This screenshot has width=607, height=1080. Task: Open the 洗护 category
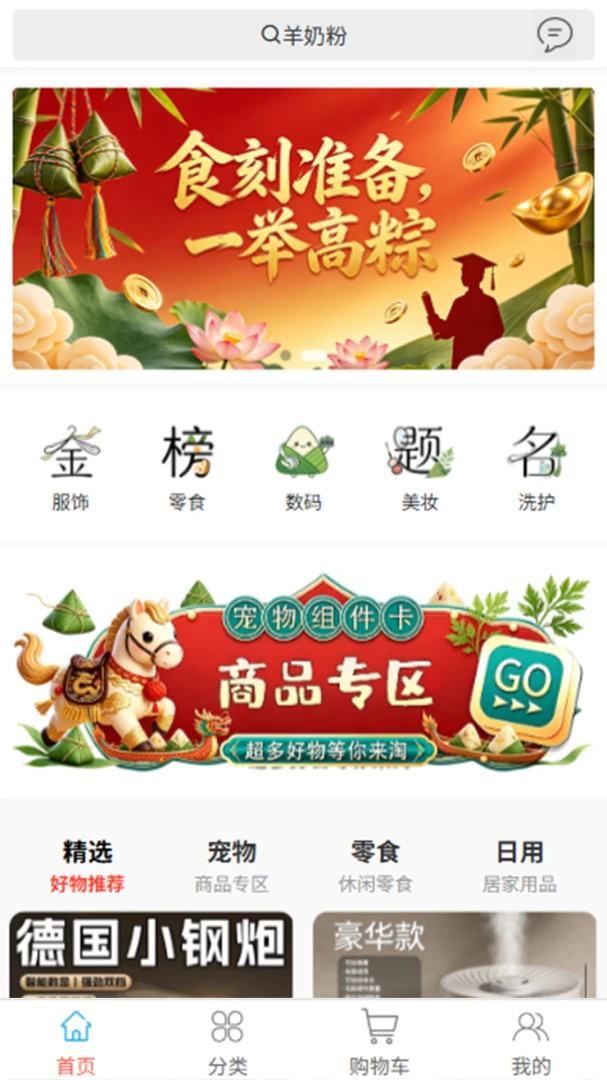537,468
